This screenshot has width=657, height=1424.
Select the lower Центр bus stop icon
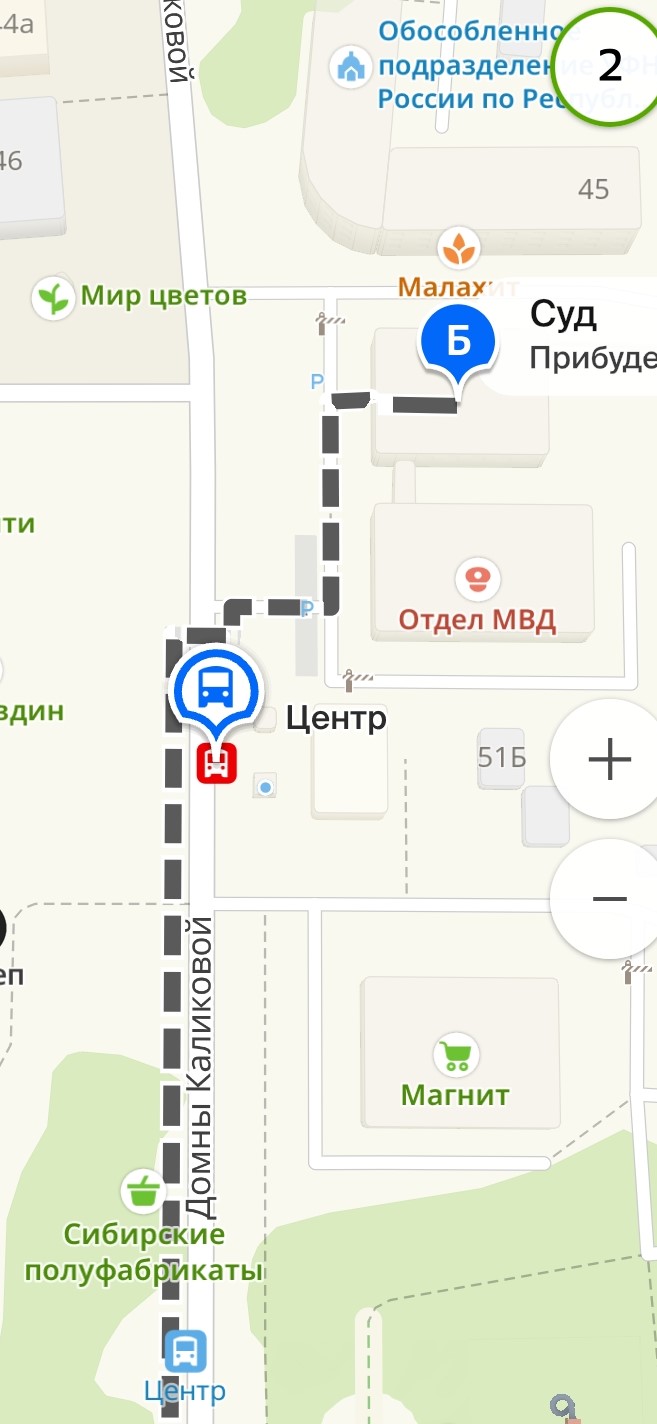click(186, 1350)
